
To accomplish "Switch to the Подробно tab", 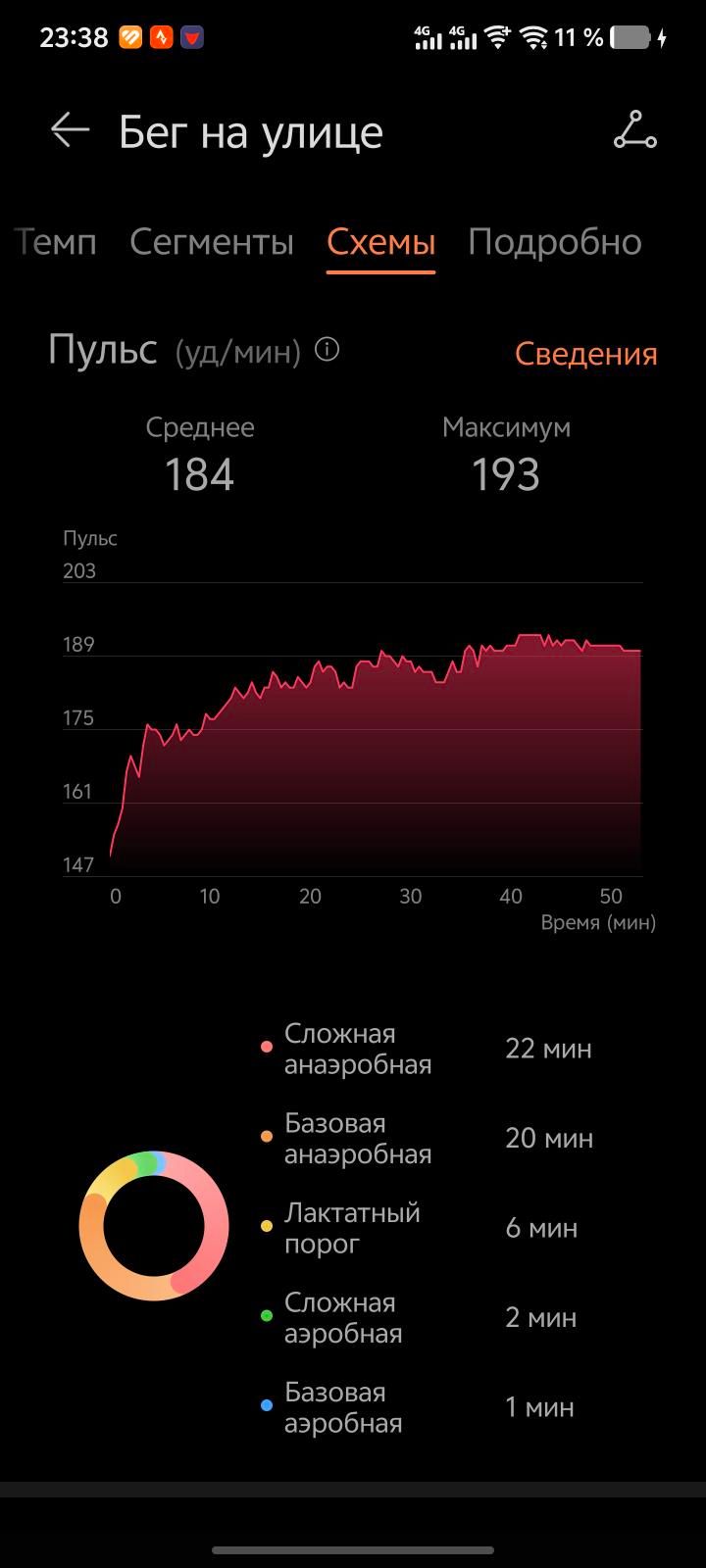I will [x=554, y=242].
